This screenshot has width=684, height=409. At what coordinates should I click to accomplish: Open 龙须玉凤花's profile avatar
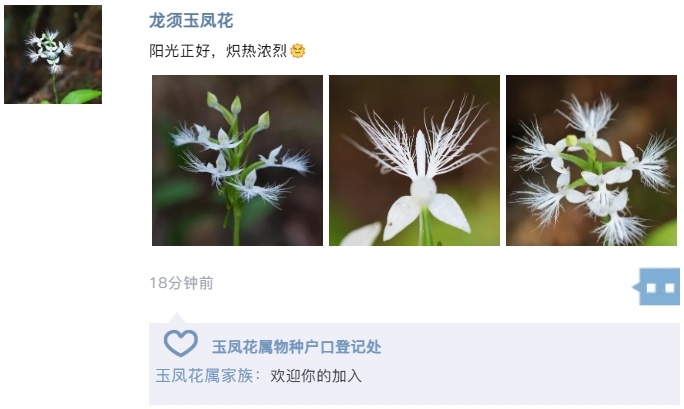pyautogui.click(x=53, y=54)
